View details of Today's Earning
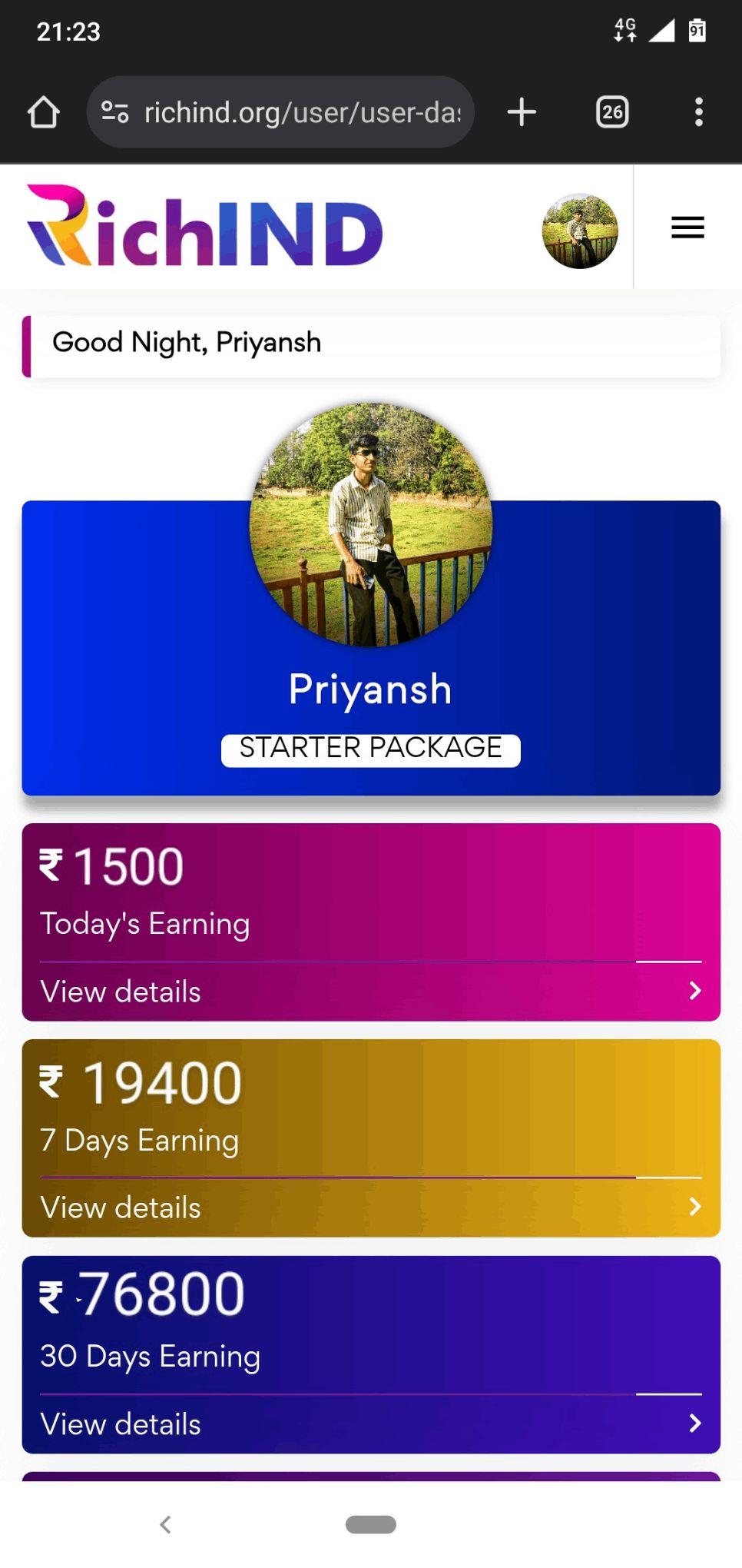 pyautogui.click(x=370, y=992)
